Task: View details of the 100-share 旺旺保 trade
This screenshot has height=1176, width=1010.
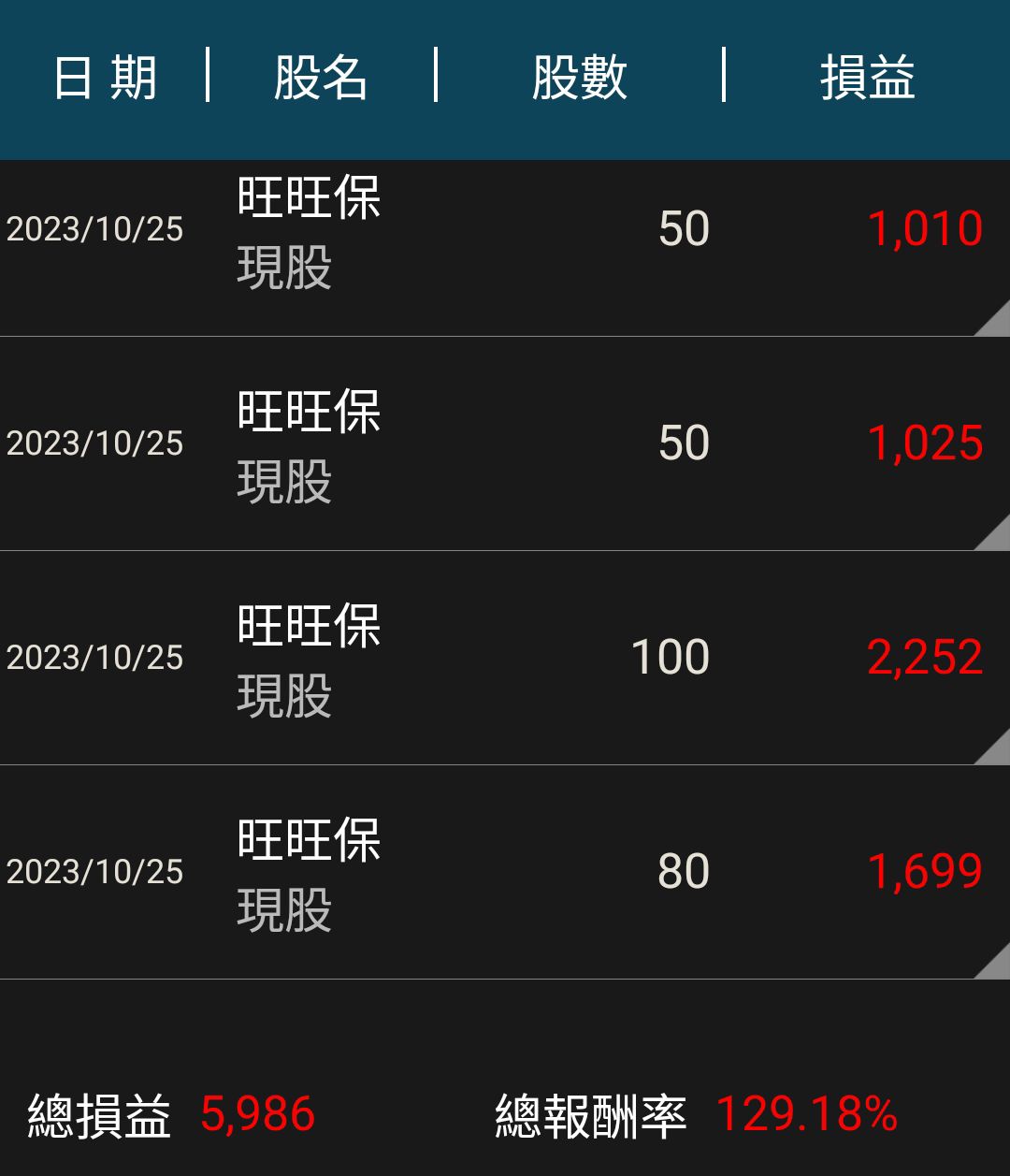Action: [x=505, y=658]
